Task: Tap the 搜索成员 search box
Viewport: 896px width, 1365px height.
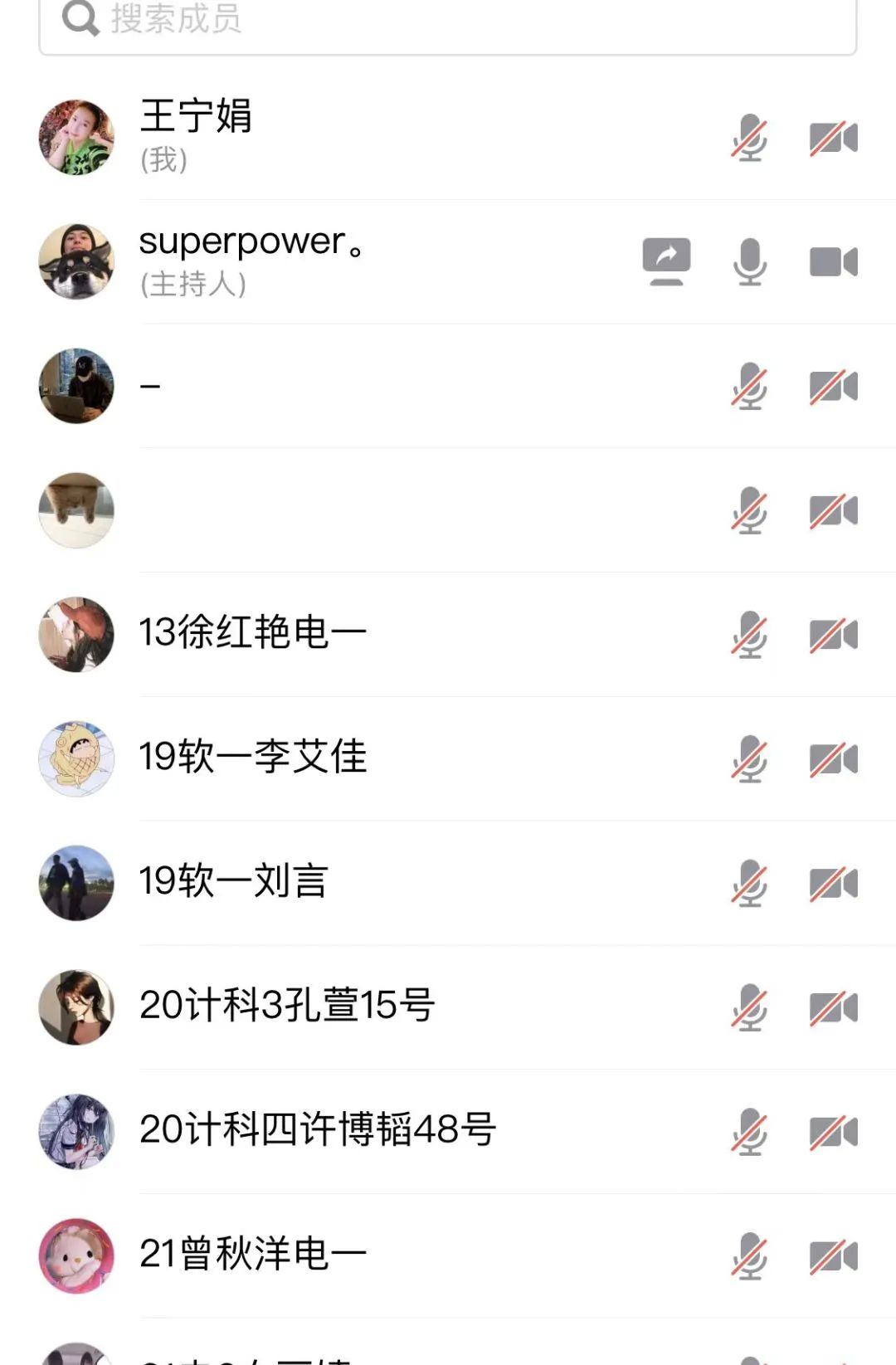Action: coord(448,20)
